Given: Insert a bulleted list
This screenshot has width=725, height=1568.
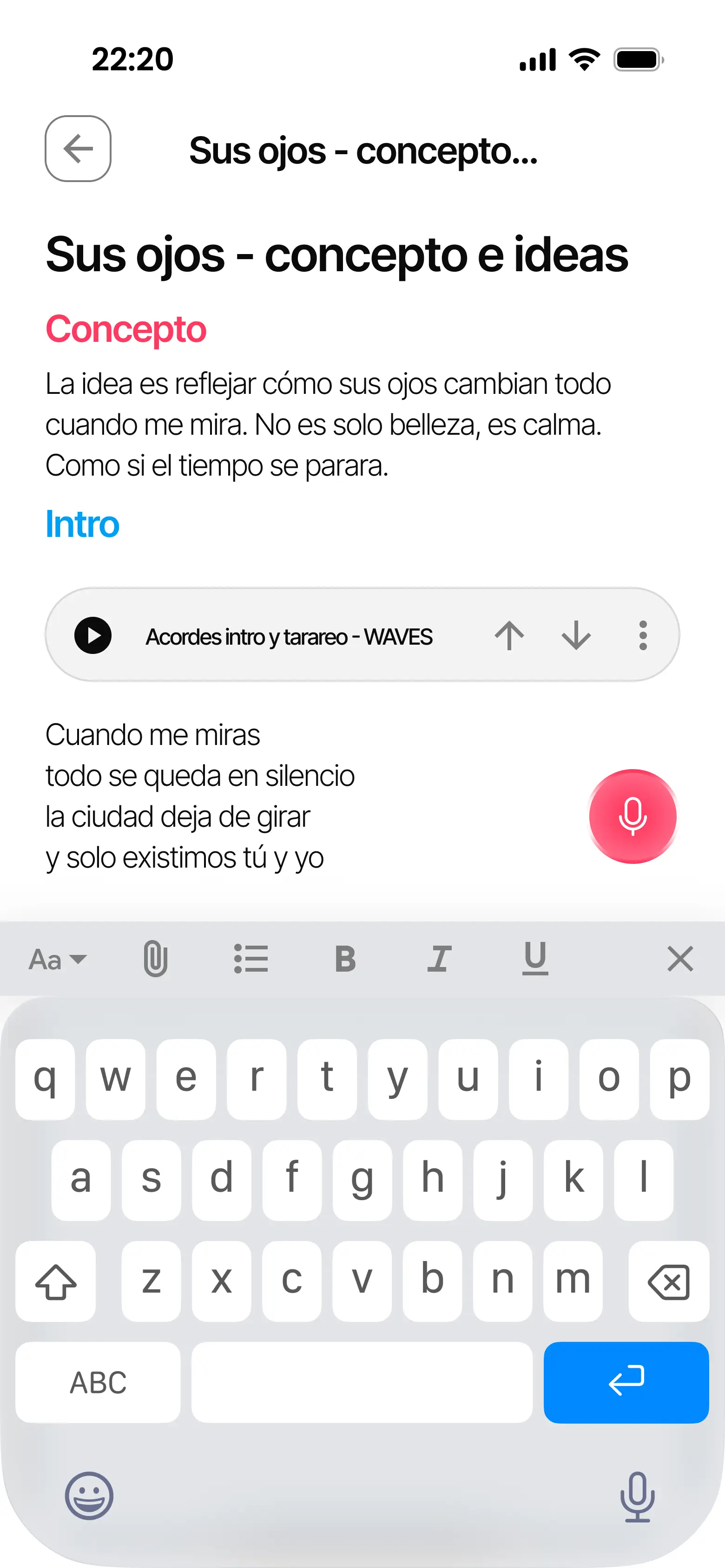Looking at the screenshot, I should [251, 958].
